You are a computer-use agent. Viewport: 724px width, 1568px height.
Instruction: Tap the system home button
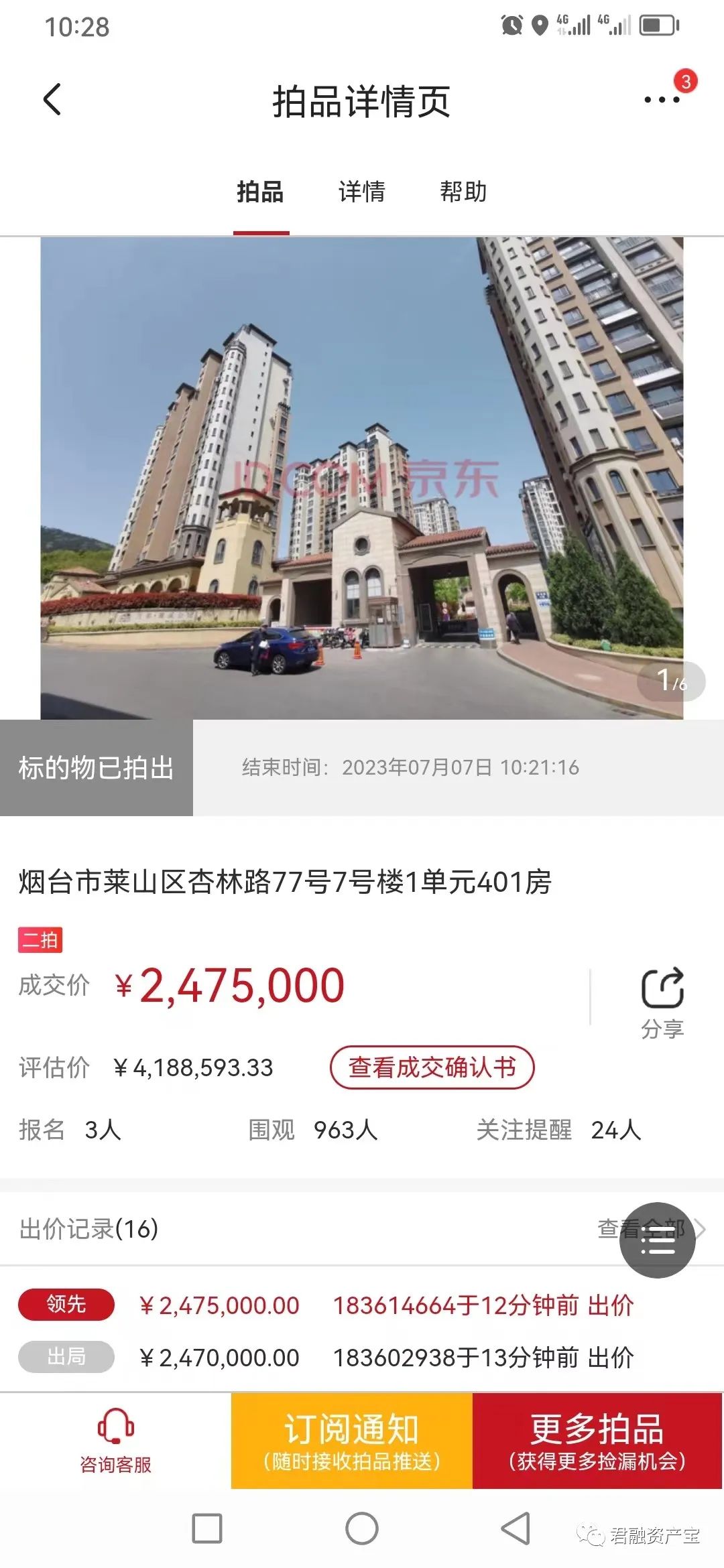(362, 1529)
